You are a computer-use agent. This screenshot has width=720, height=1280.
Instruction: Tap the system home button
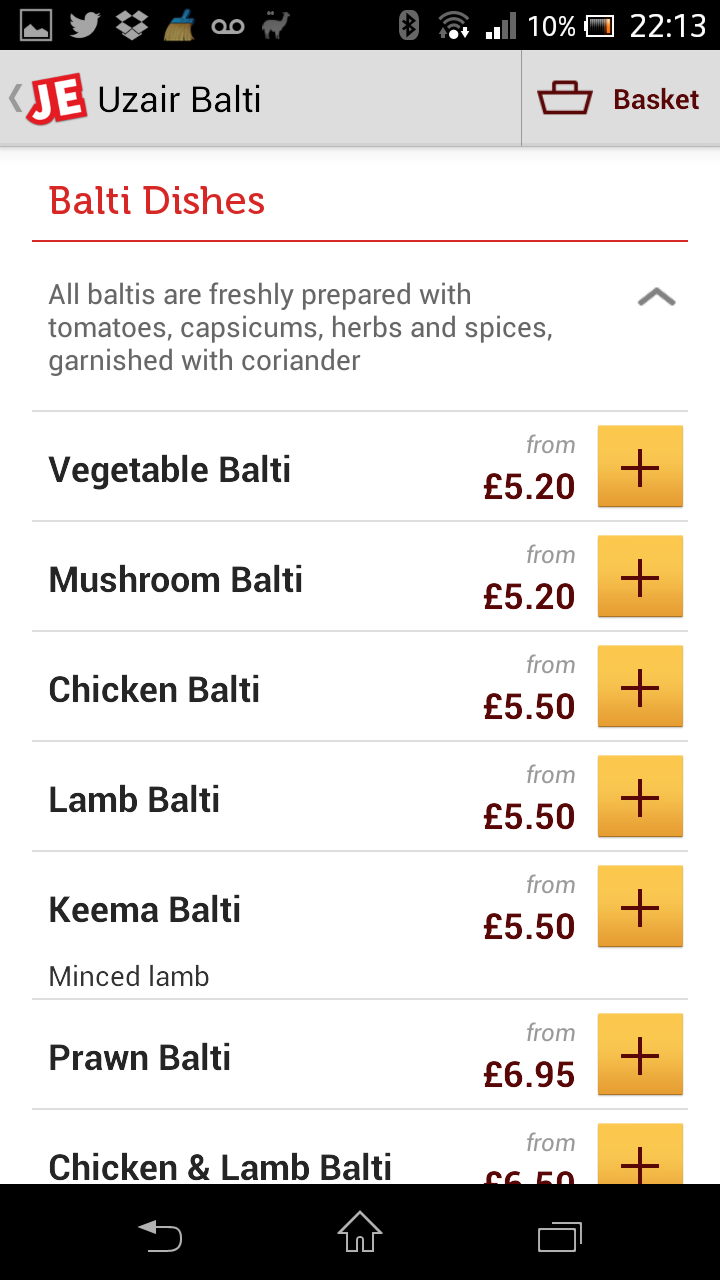360,1232
